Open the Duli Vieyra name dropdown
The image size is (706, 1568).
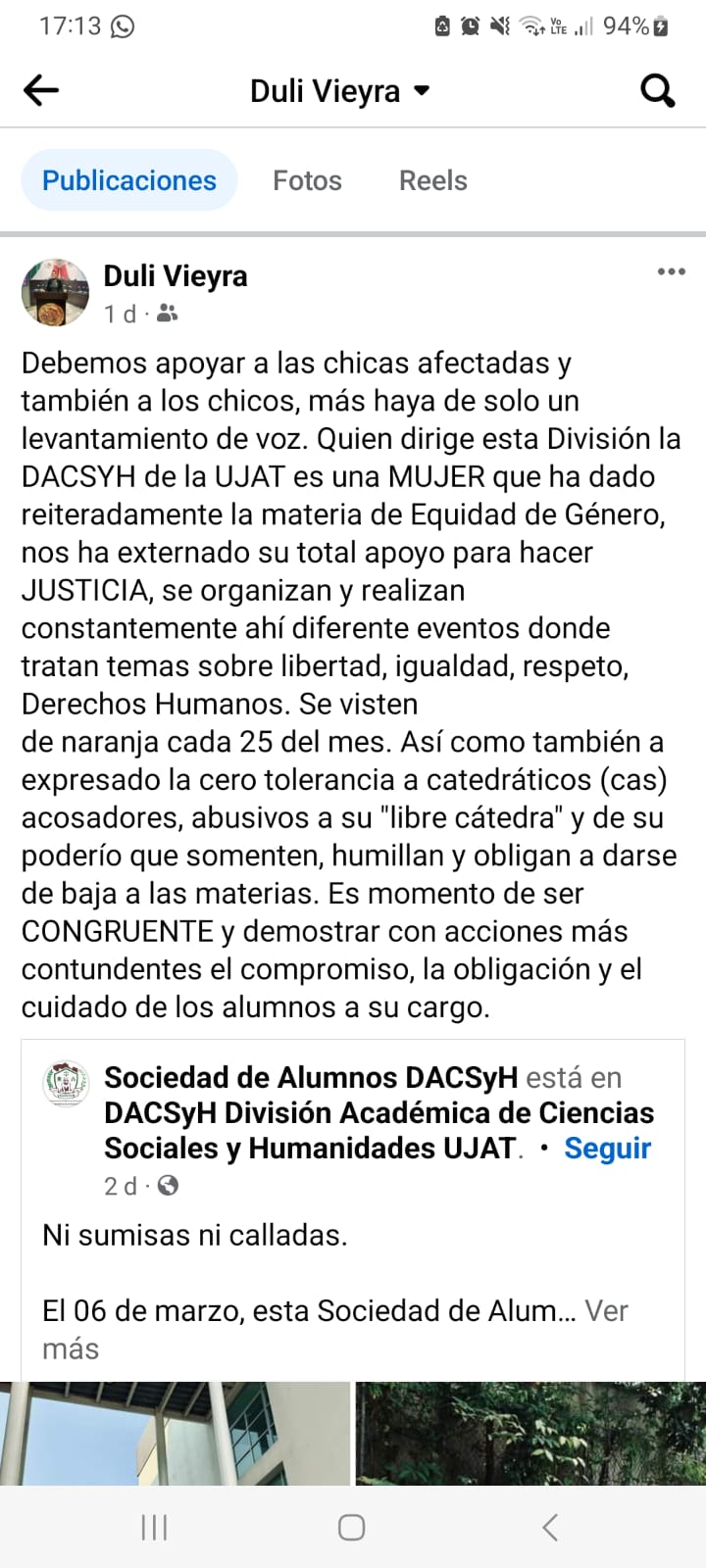click(339, 91)
